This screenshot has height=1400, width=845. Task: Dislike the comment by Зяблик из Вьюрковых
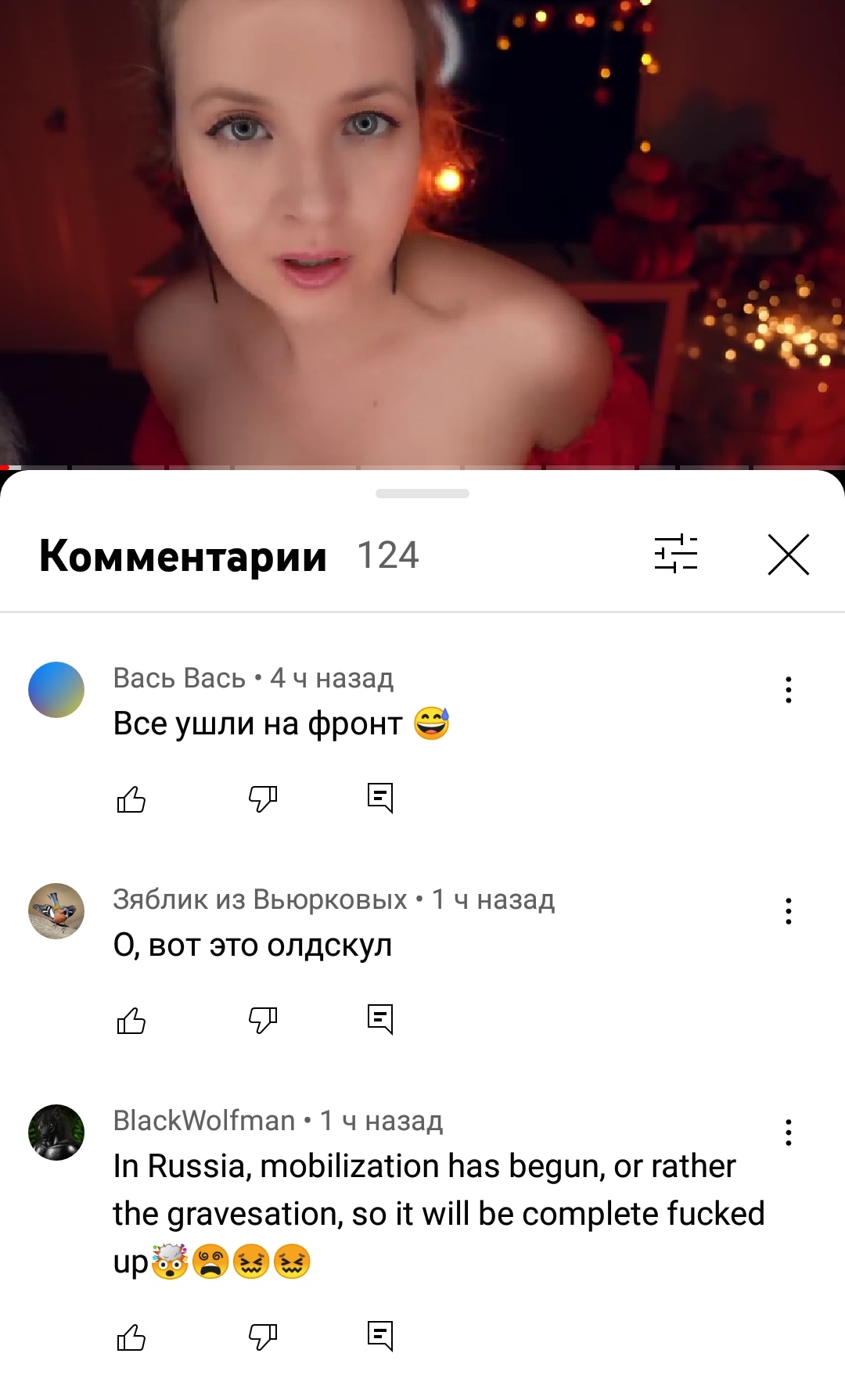pyautogui.click(x=263, y=1020)
